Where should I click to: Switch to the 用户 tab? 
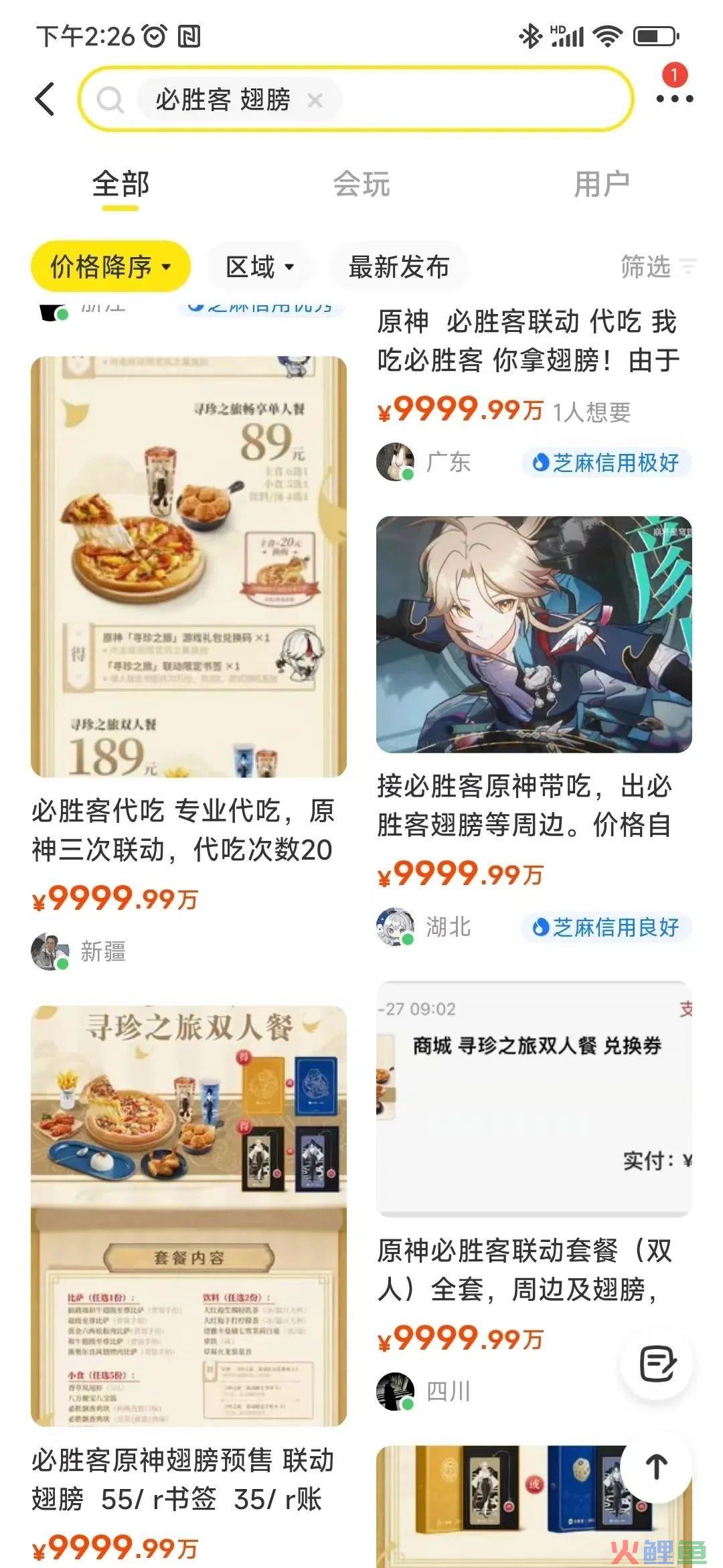[601, 184]
